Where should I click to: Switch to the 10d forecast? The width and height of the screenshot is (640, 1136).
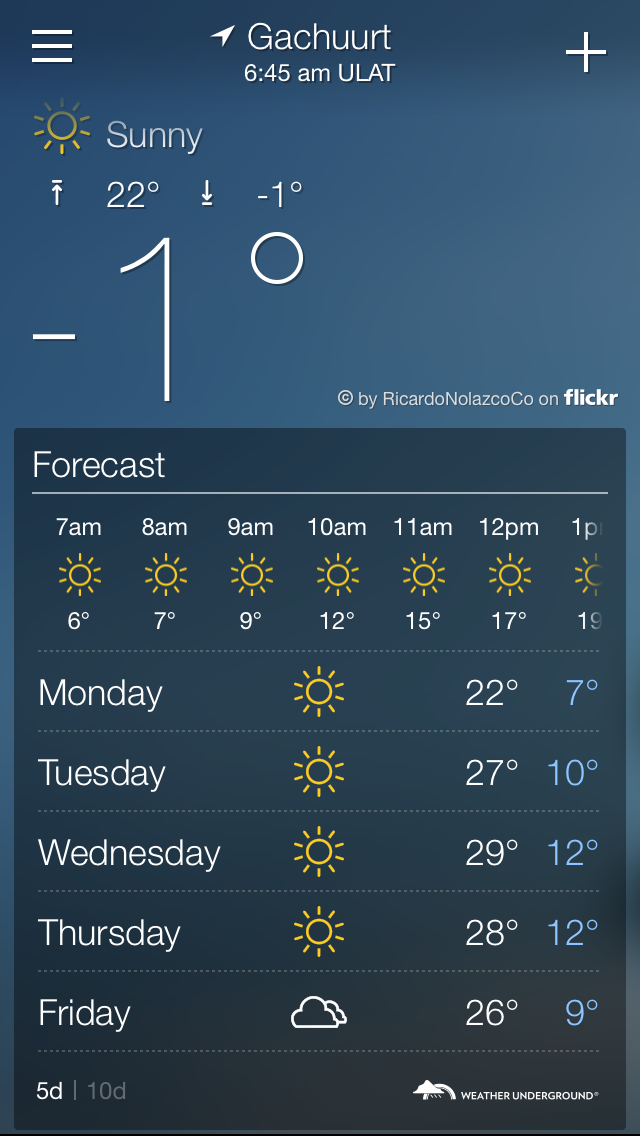coord(107,1091)
